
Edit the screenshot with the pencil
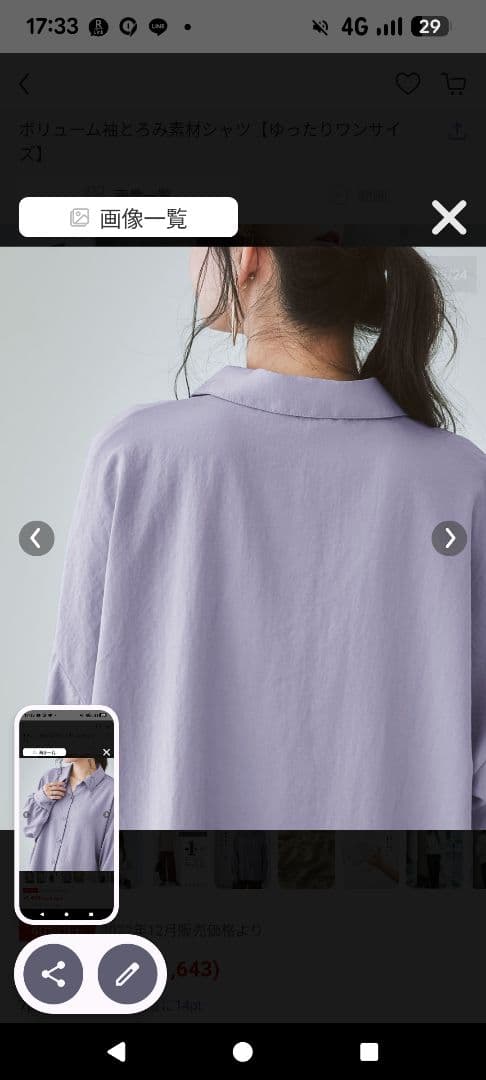point(127,974)
